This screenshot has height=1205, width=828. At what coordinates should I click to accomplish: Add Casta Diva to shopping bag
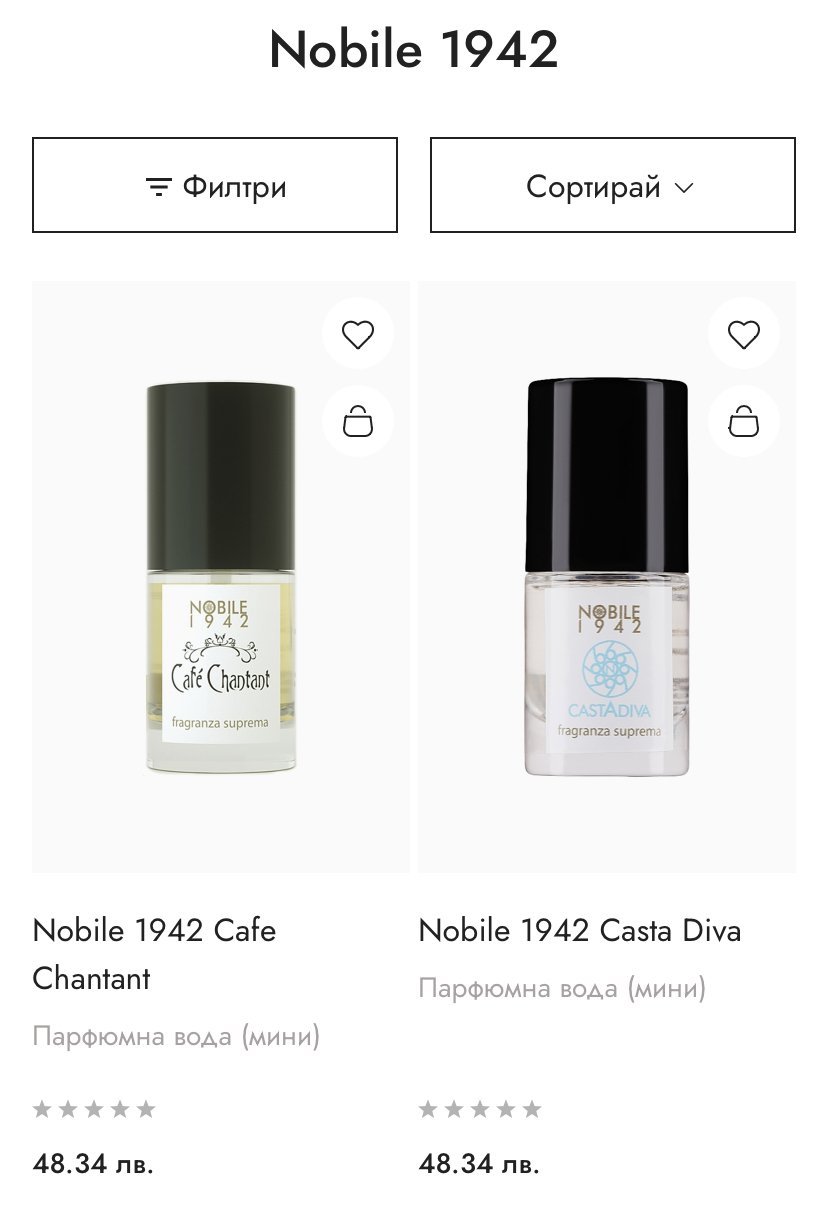click(743, 422)
